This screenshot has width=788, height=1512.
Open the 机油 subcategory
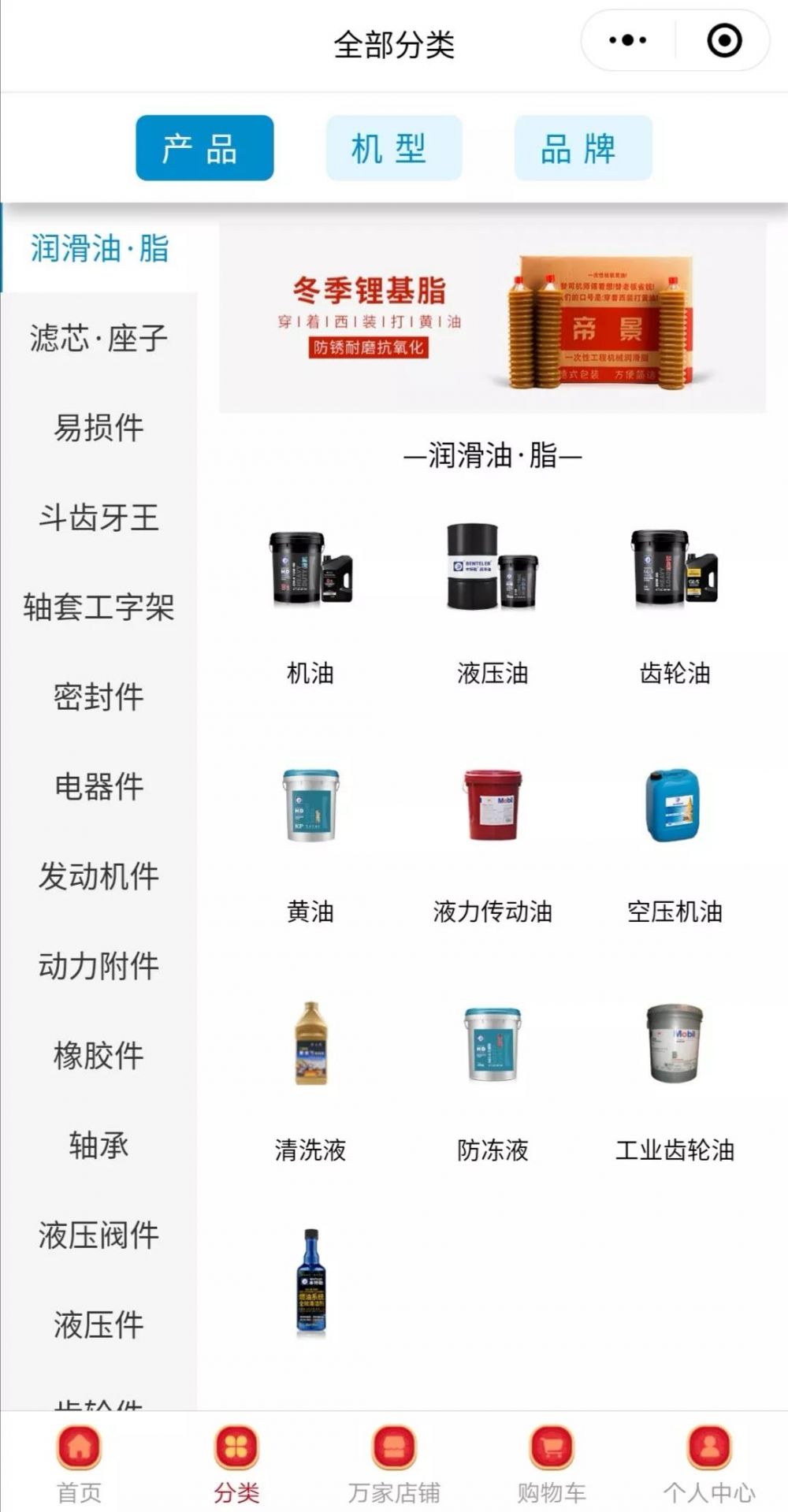(x=310, y=603)
